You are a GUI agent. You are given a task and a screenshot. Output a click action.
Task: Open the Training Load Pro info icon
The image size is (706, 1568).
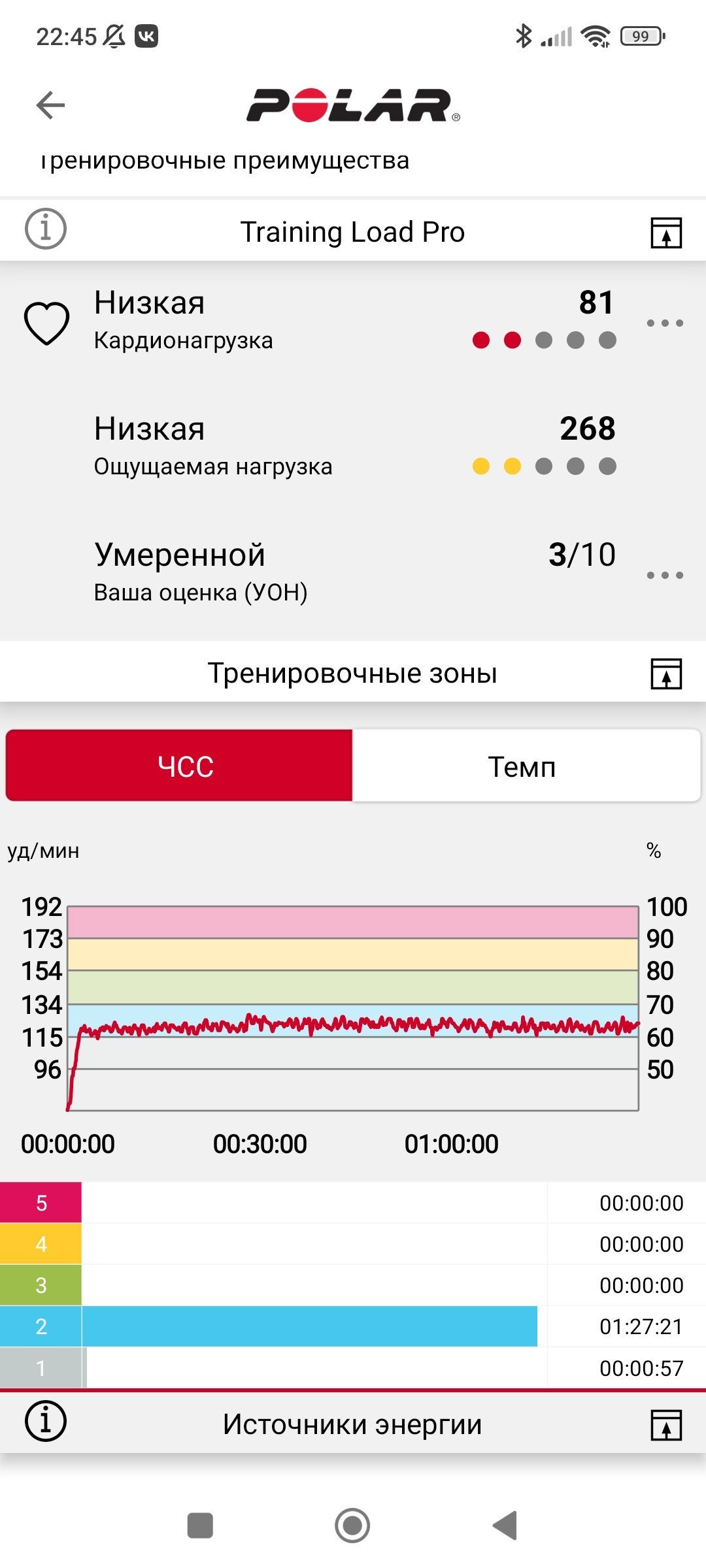pyautogui.click(x=45, y=229)
